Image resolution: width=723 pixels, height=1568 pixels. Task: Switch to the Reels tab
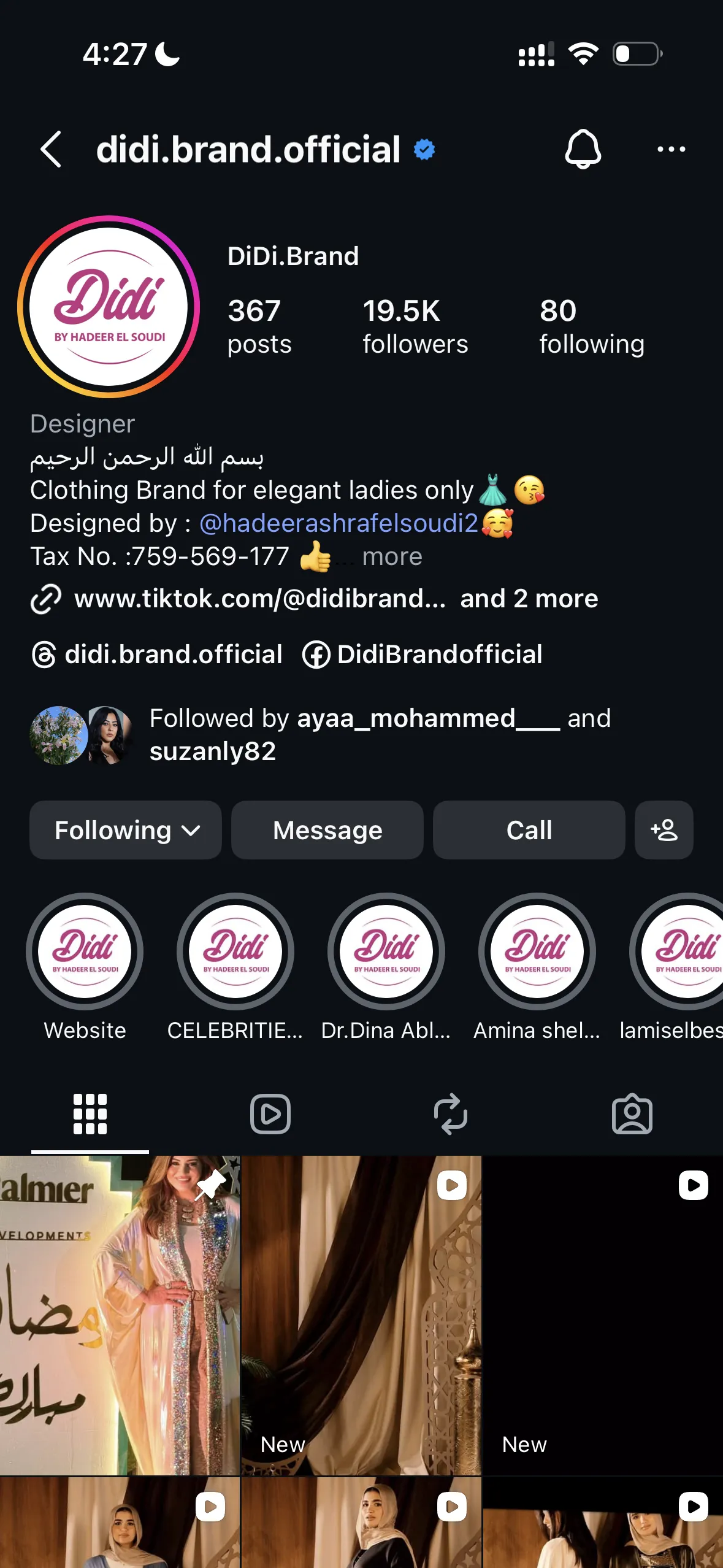[x=270, y=1114]
